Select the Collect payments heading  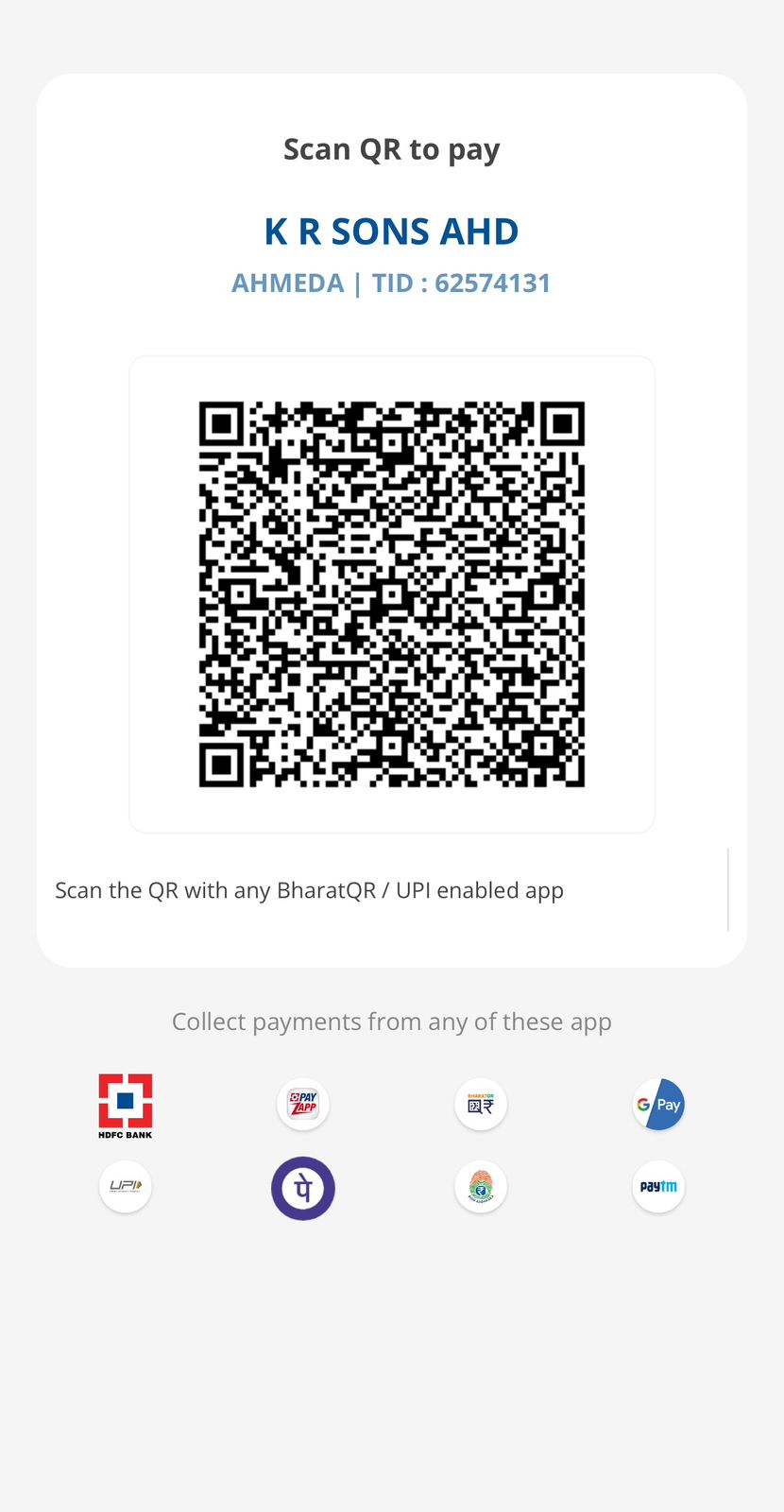click(391, 1021)
